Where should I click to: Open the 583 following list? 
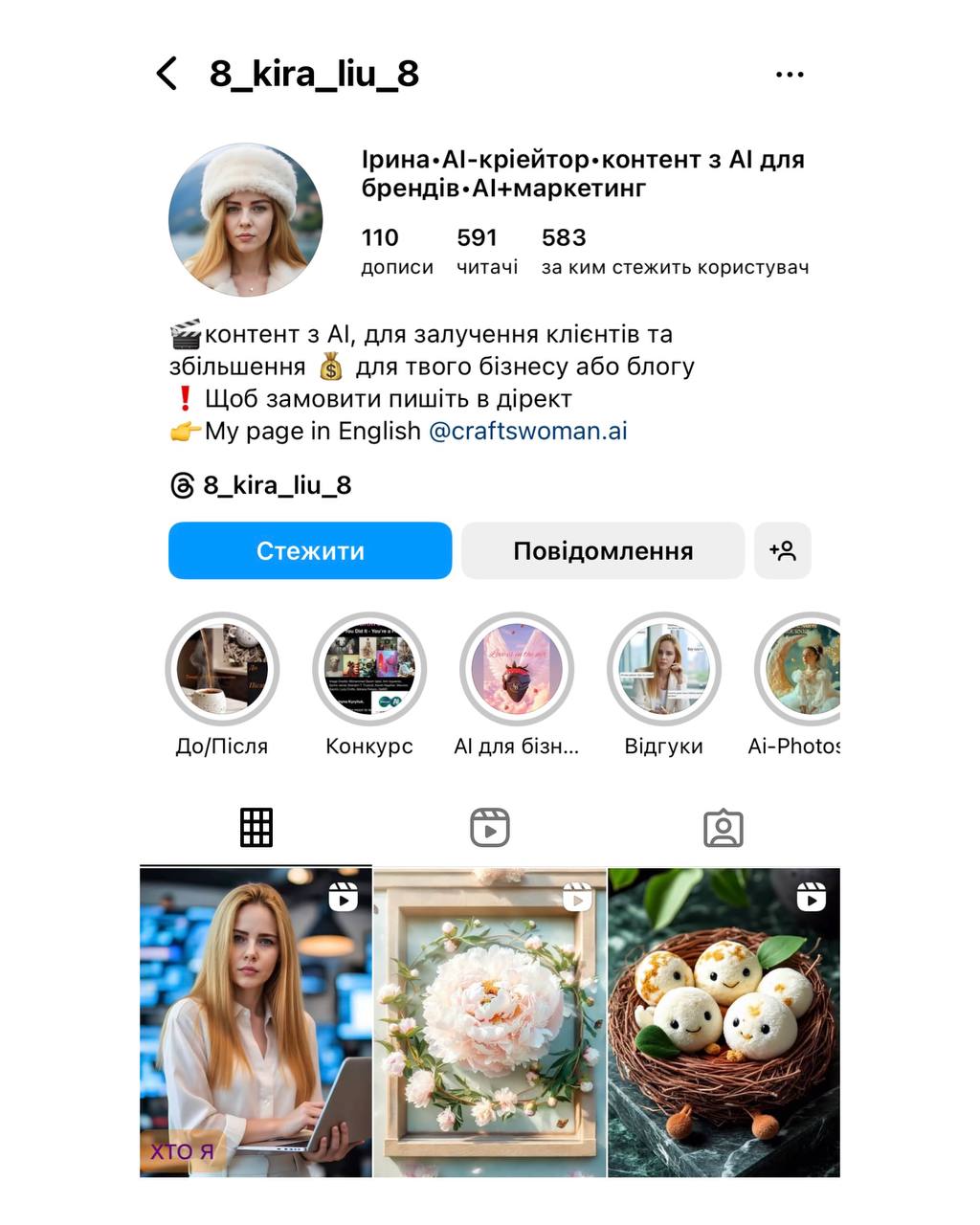[x=674, y=251]
